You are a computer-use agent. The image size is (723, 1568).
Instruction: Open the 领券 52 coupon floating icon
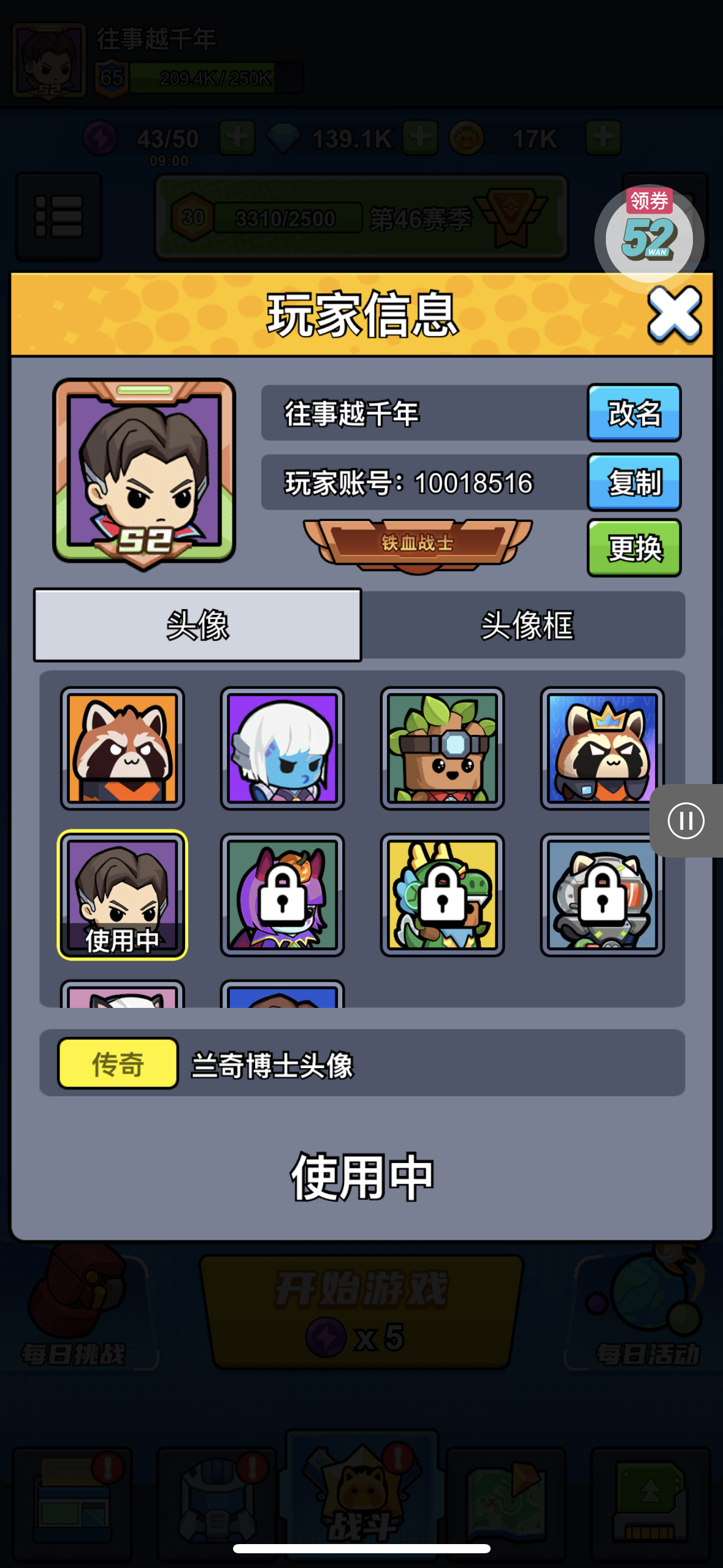(649, 234)
